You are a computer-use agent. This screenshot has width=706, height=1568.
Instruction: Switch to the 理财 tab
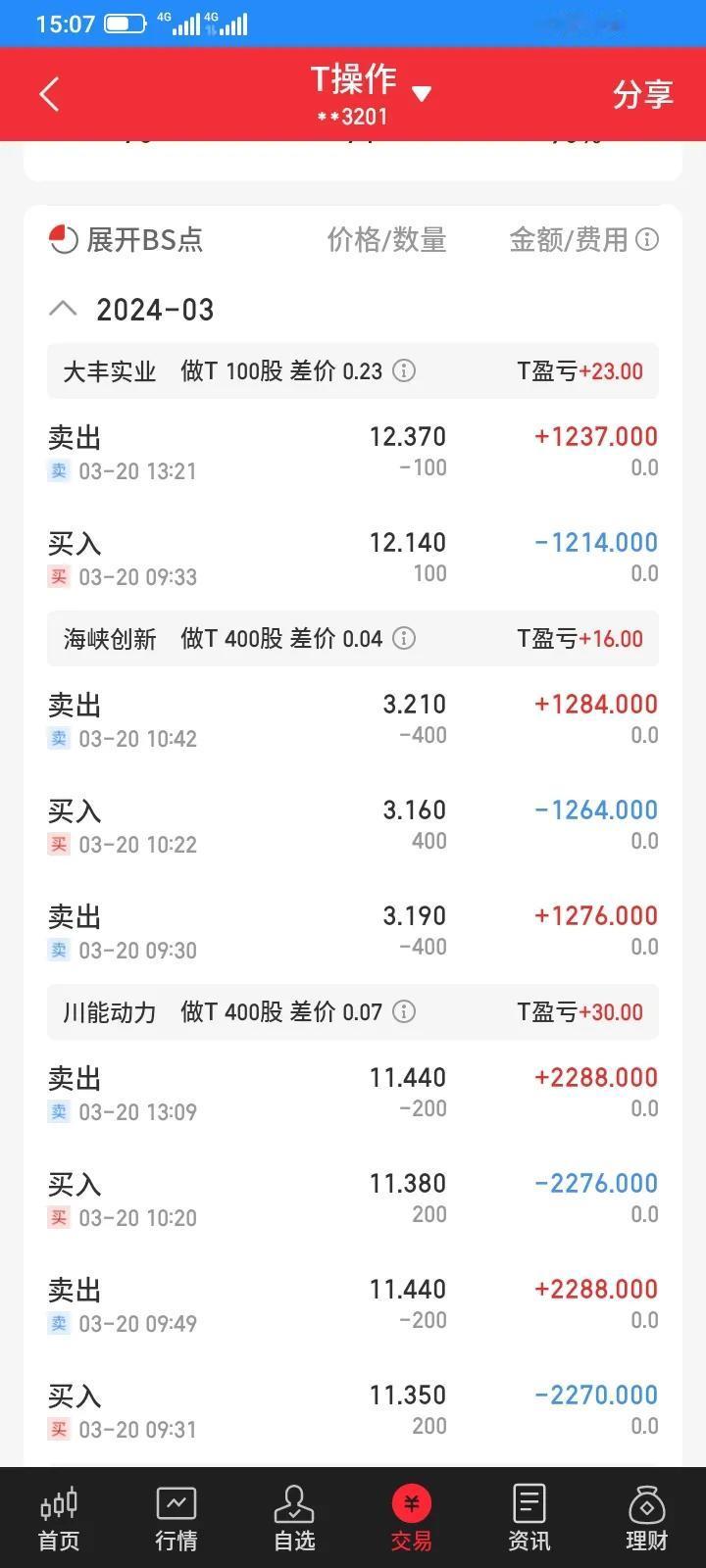tap(647, 1519)
